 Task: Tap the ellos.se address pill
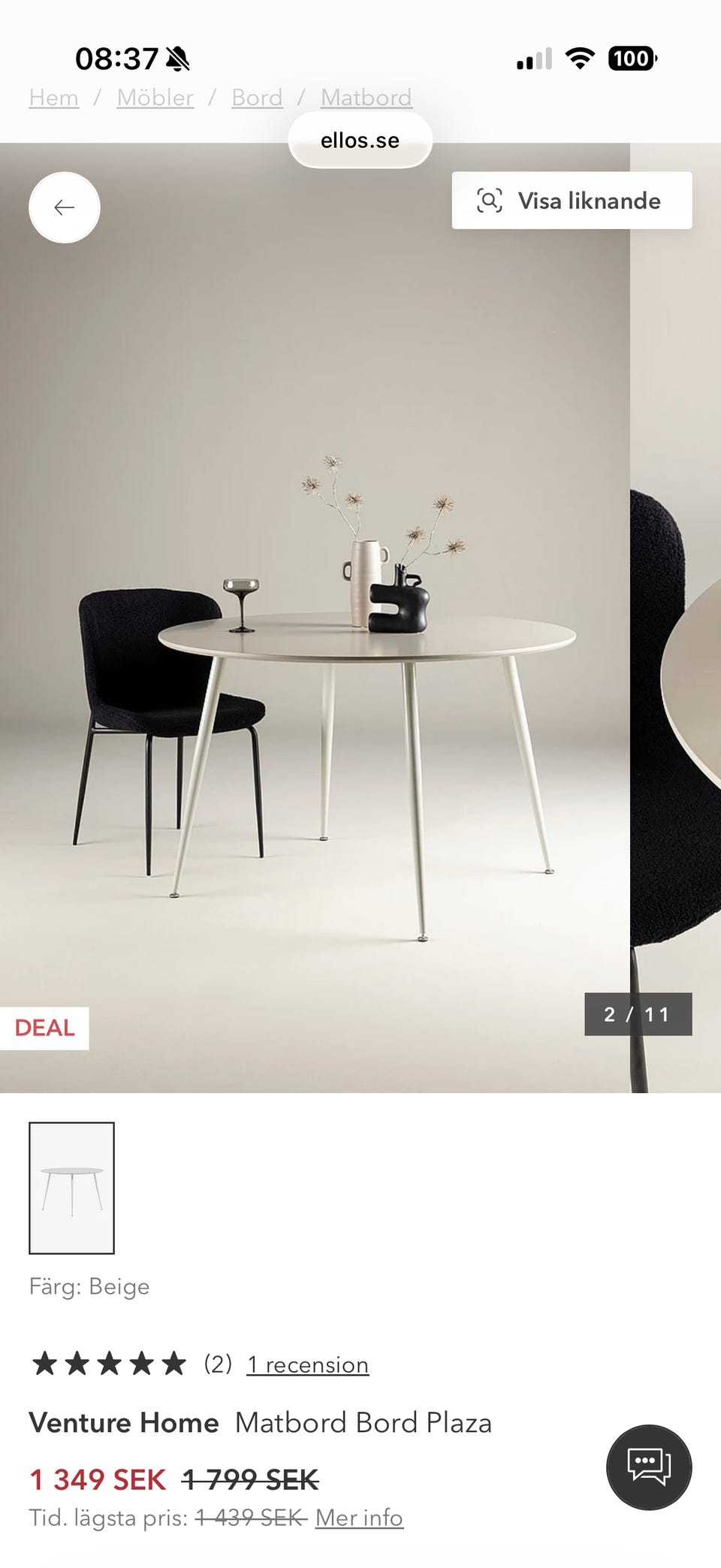click(x=359, y=139)
